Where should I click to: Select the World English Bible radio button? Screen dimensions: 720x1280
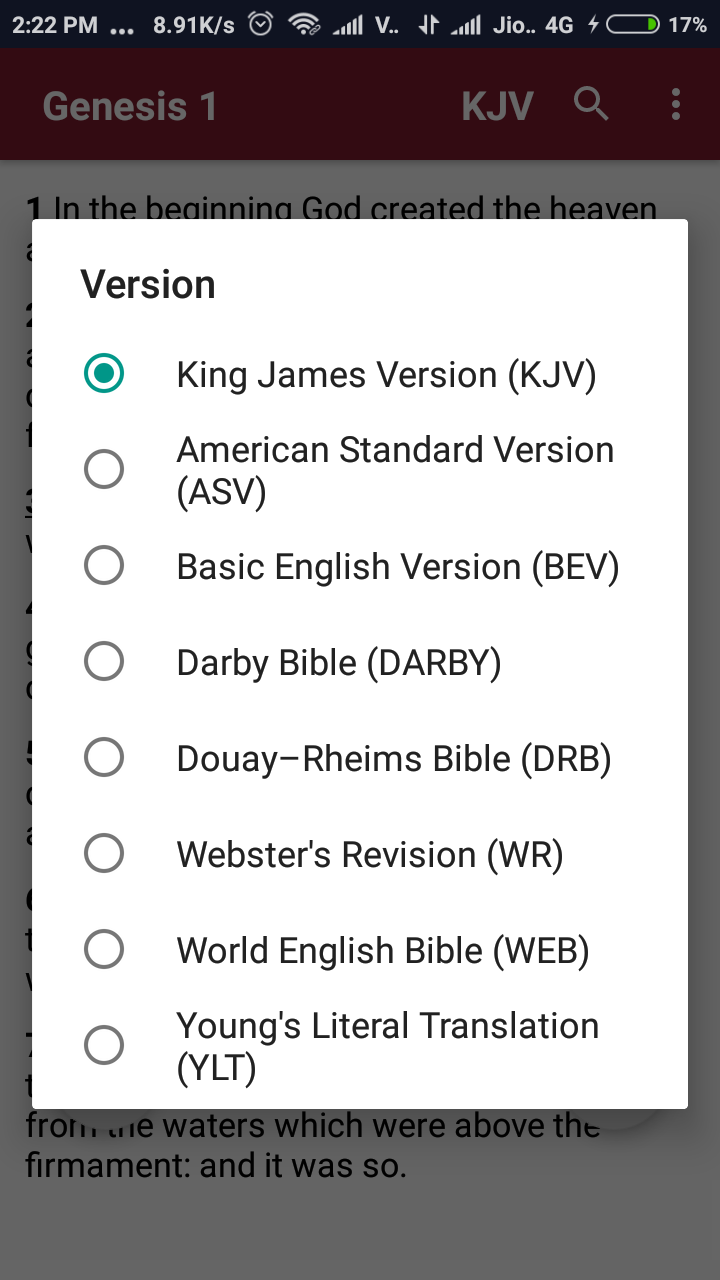(104, 949)
